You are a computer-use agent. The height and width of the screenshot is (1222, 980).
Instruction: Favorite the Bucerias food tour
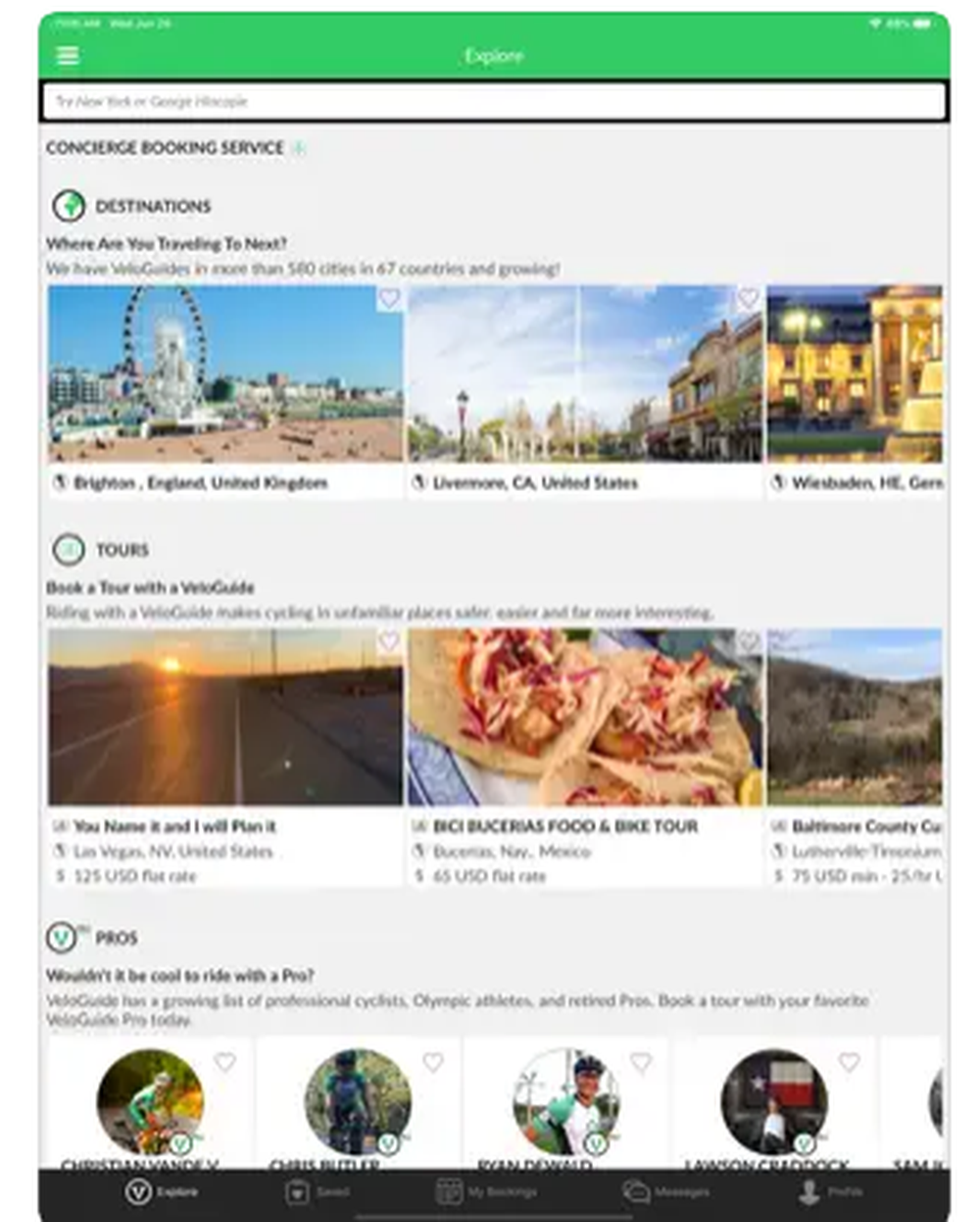click(x=749, y=642)
